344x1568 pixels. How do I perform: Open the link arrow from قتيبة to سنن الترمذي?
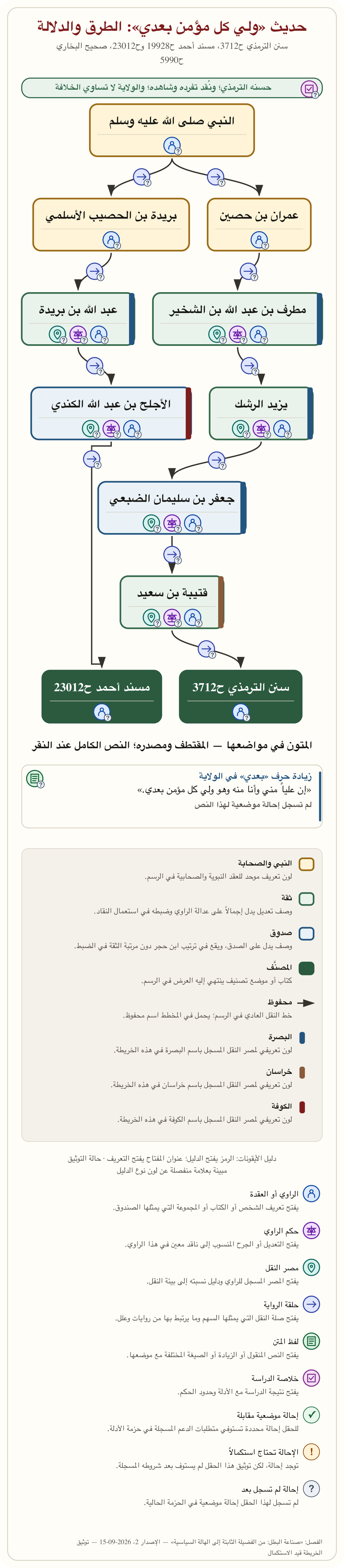pyautogui.click(x=207, y=649)
